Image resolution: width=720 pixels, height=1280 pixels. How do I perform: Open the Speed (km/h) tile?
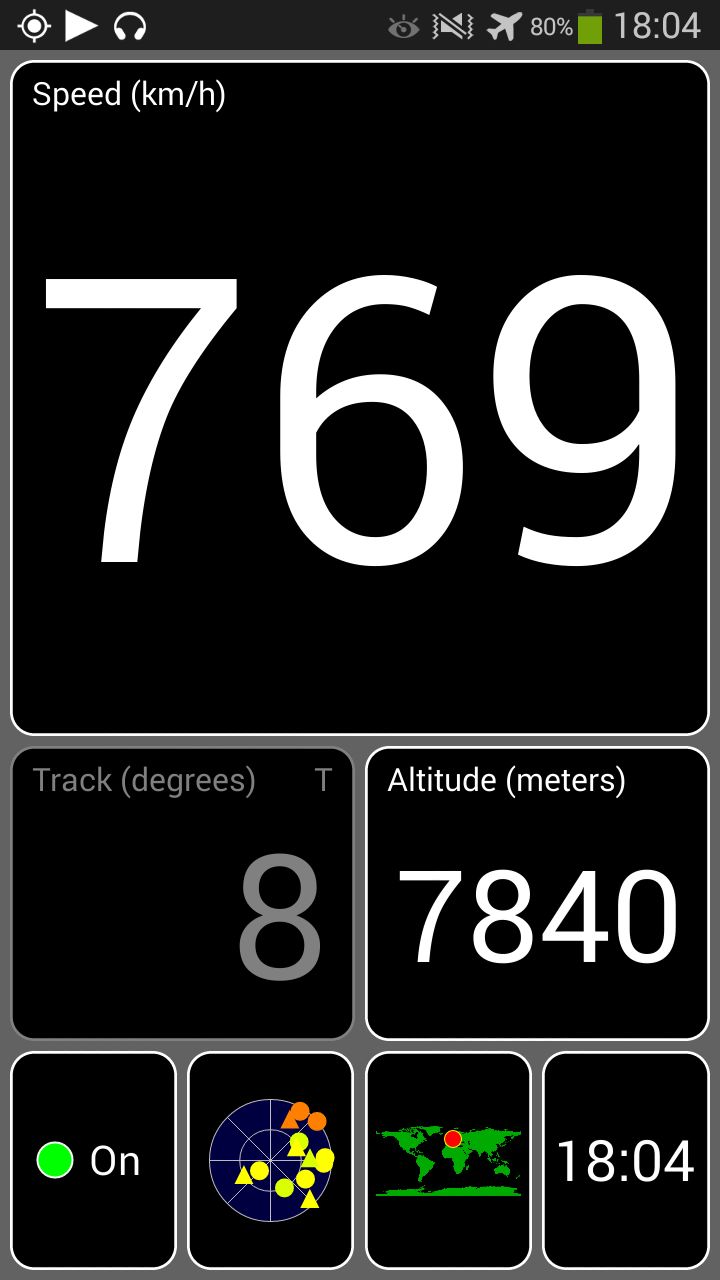click(360, 398)
